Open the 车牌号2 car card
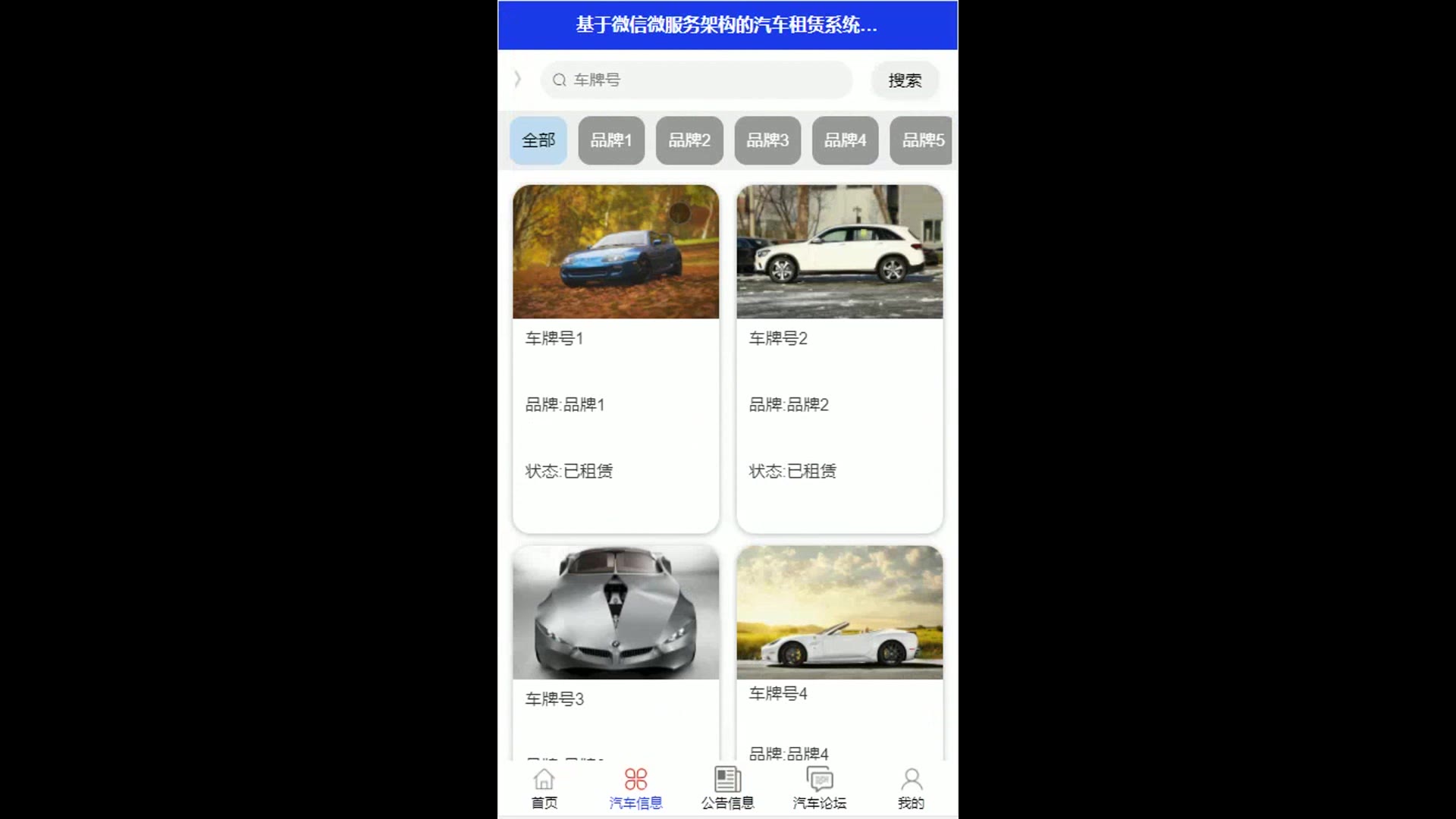This screenshot has height=819, width=1456. pyautogui.click(x=839, y=358)
